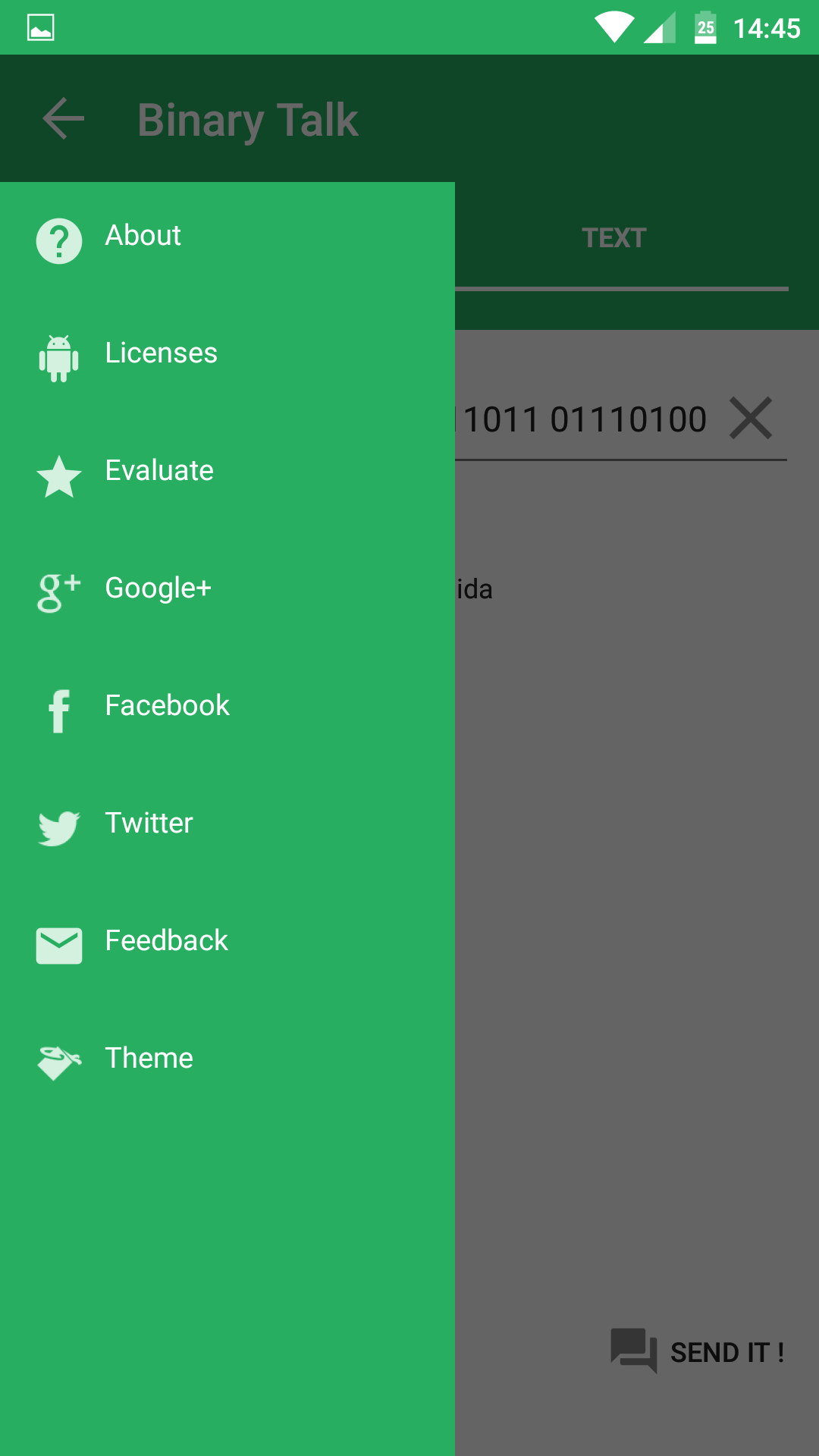Clear the binary input field
819x1456 pixels.
coord(751,419)
